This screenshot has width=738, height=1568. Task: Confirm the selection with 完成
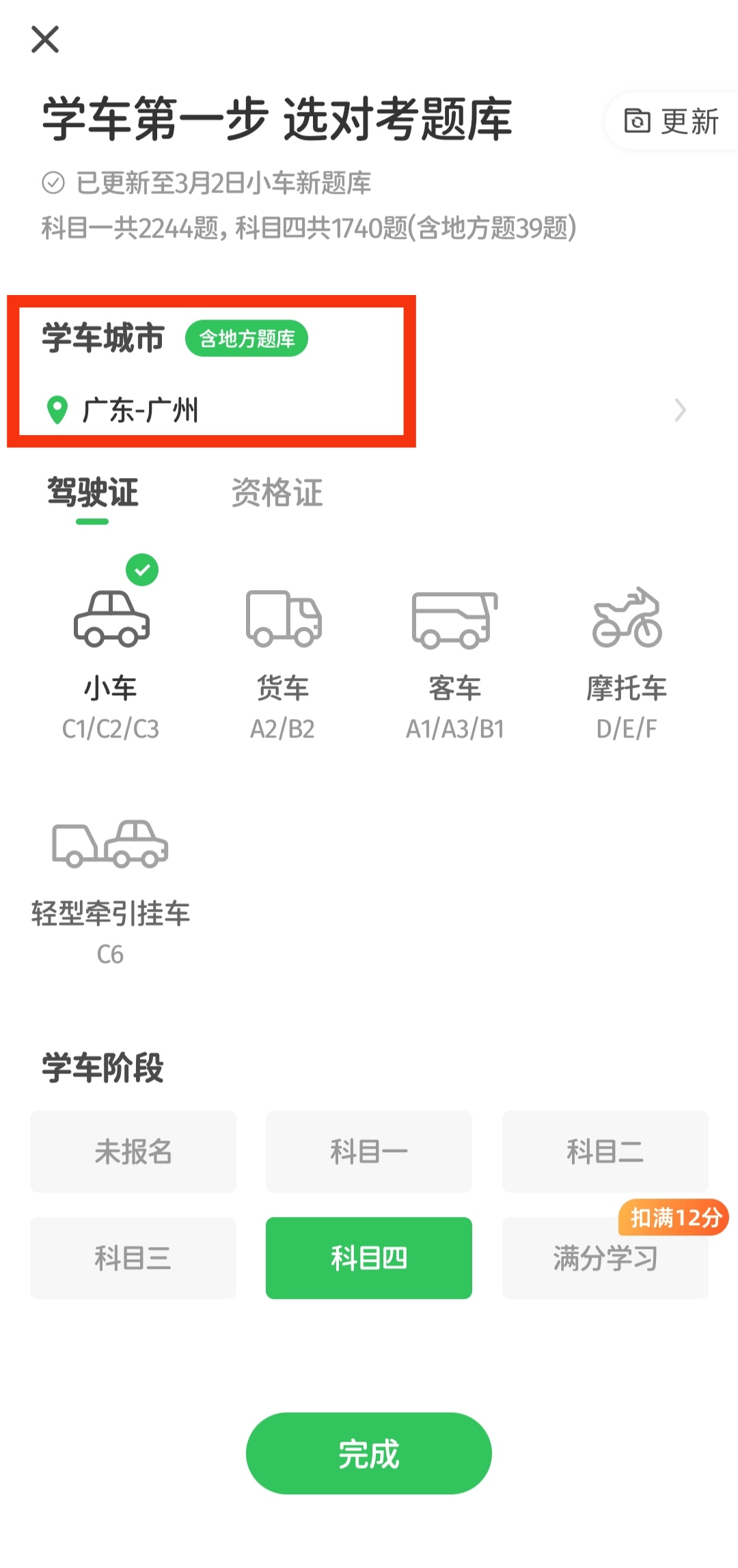[x=369, y=1453]
